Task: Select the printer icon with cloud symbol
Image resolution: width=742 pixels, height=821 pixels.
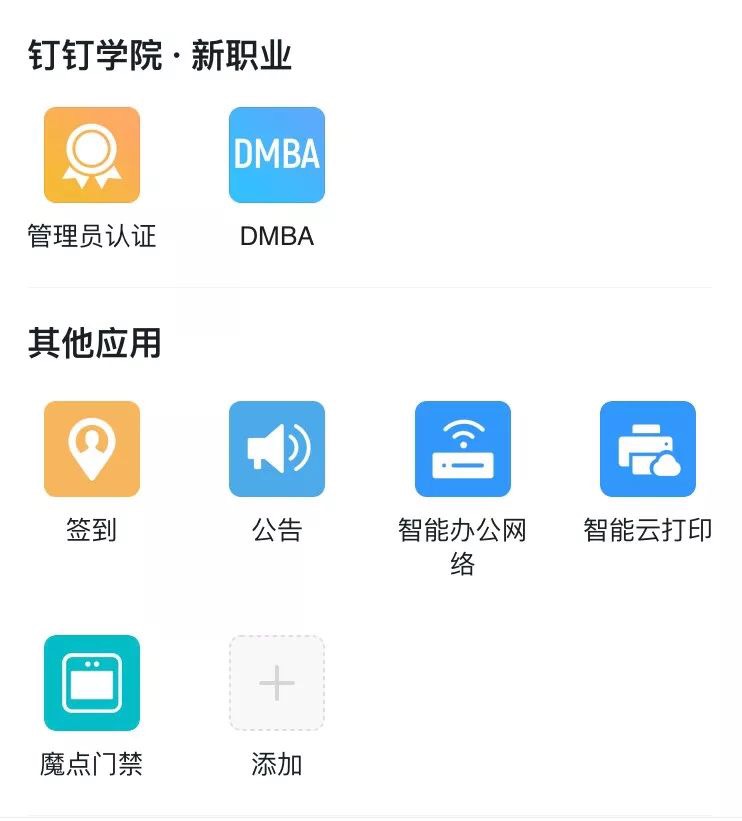Action: click(647, 449)
